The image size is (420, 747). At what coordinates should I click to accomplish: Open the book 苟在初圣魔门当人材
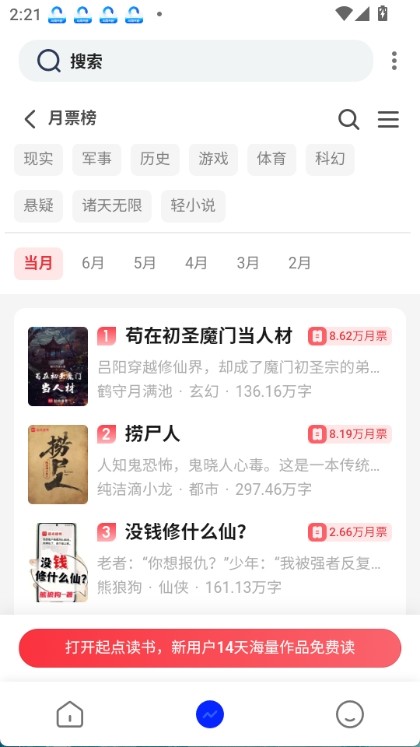click(210, 366)
